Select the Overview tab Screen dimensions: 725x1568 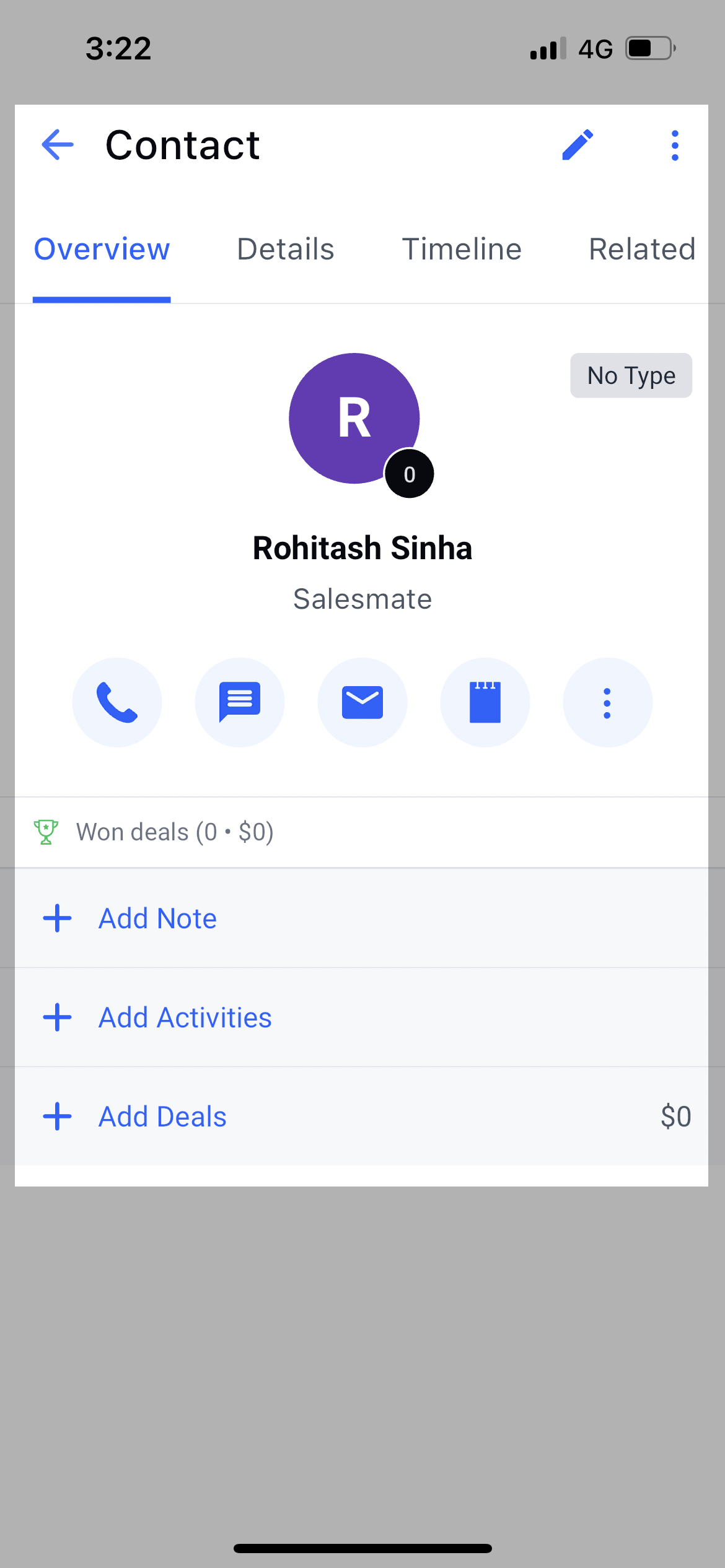point(102,250)
